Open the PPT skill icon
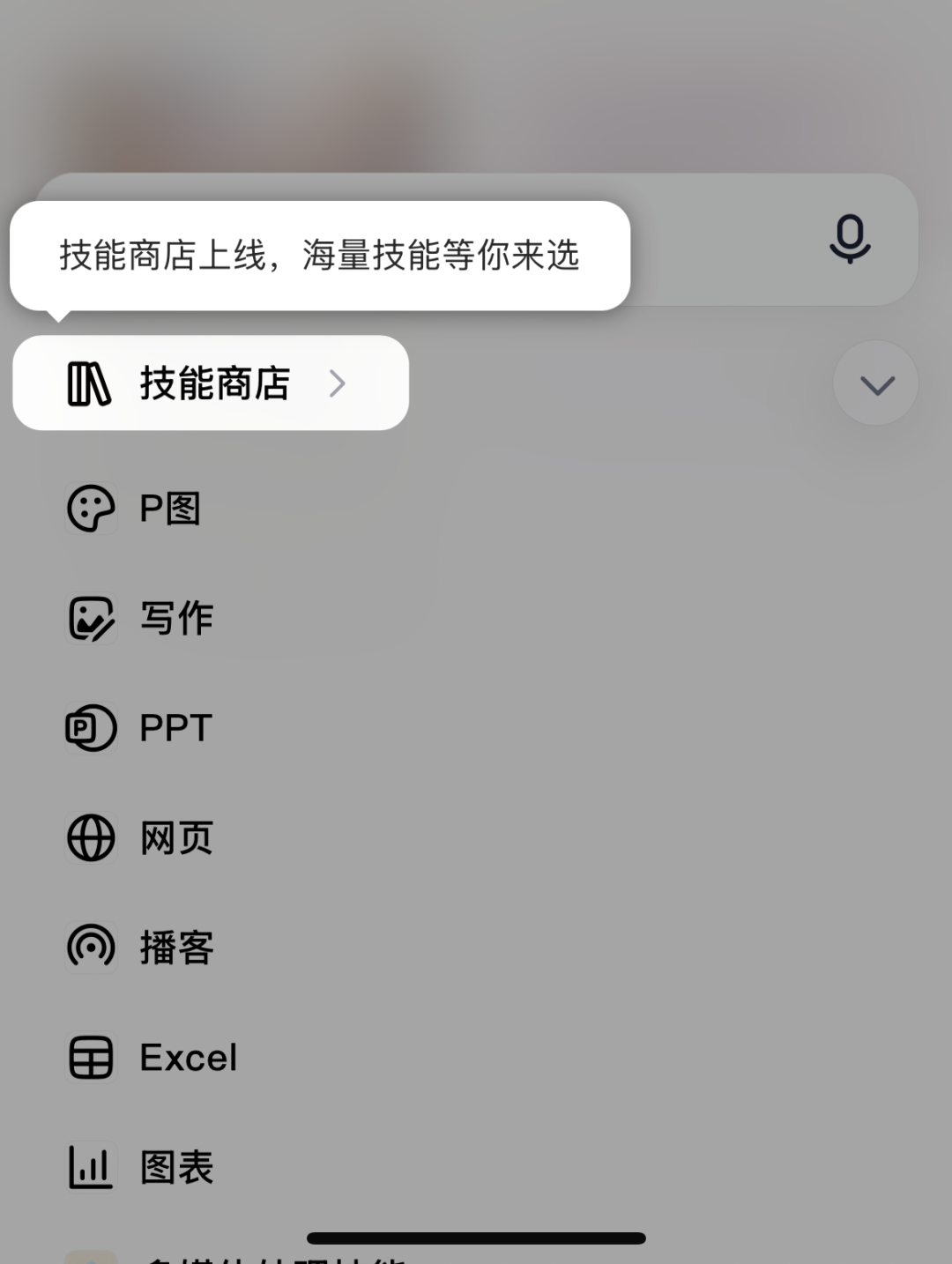The width and height of the screenshot is (952, 1264). pyautogui.click(x=91, y=727)
